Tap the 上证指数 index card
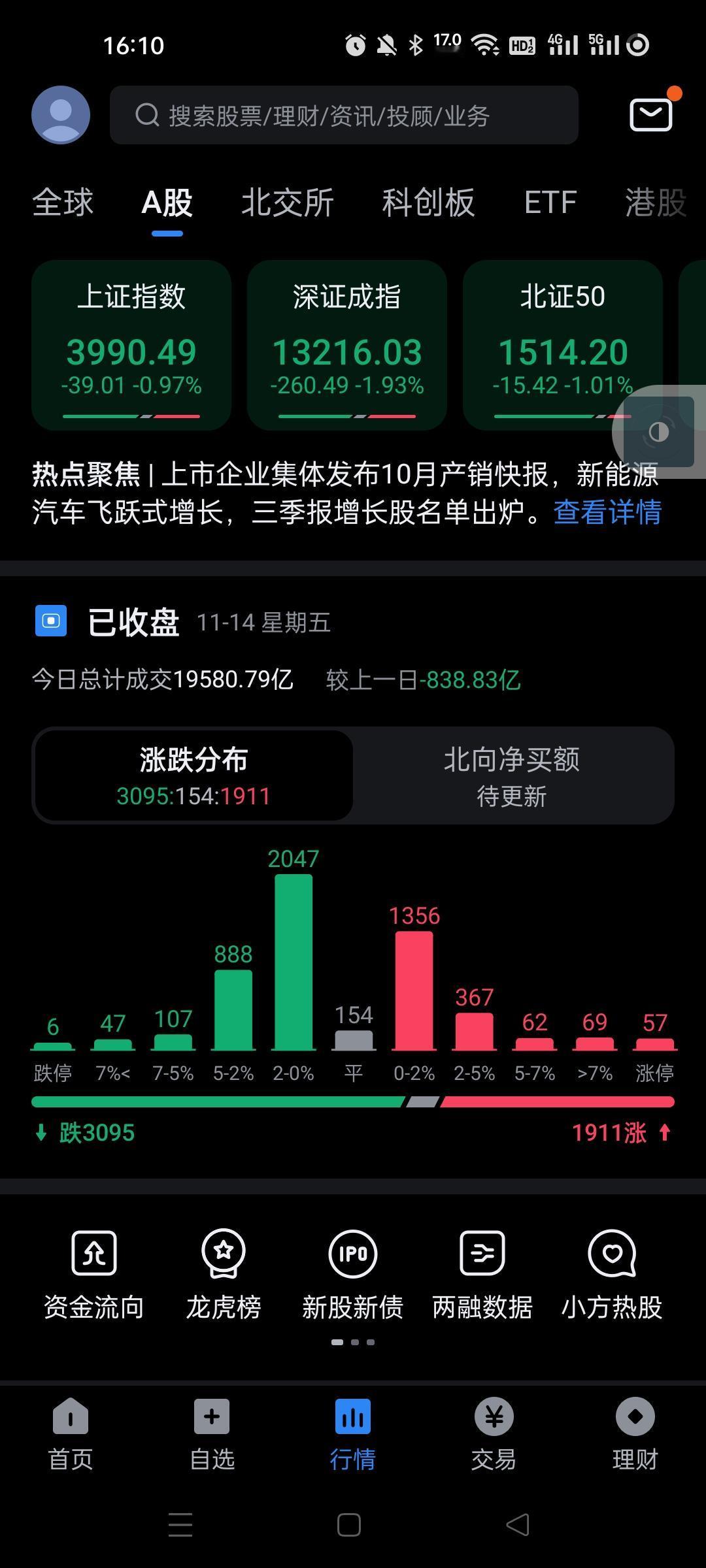Screen dimensions: 706x1568 pos(131,343)
